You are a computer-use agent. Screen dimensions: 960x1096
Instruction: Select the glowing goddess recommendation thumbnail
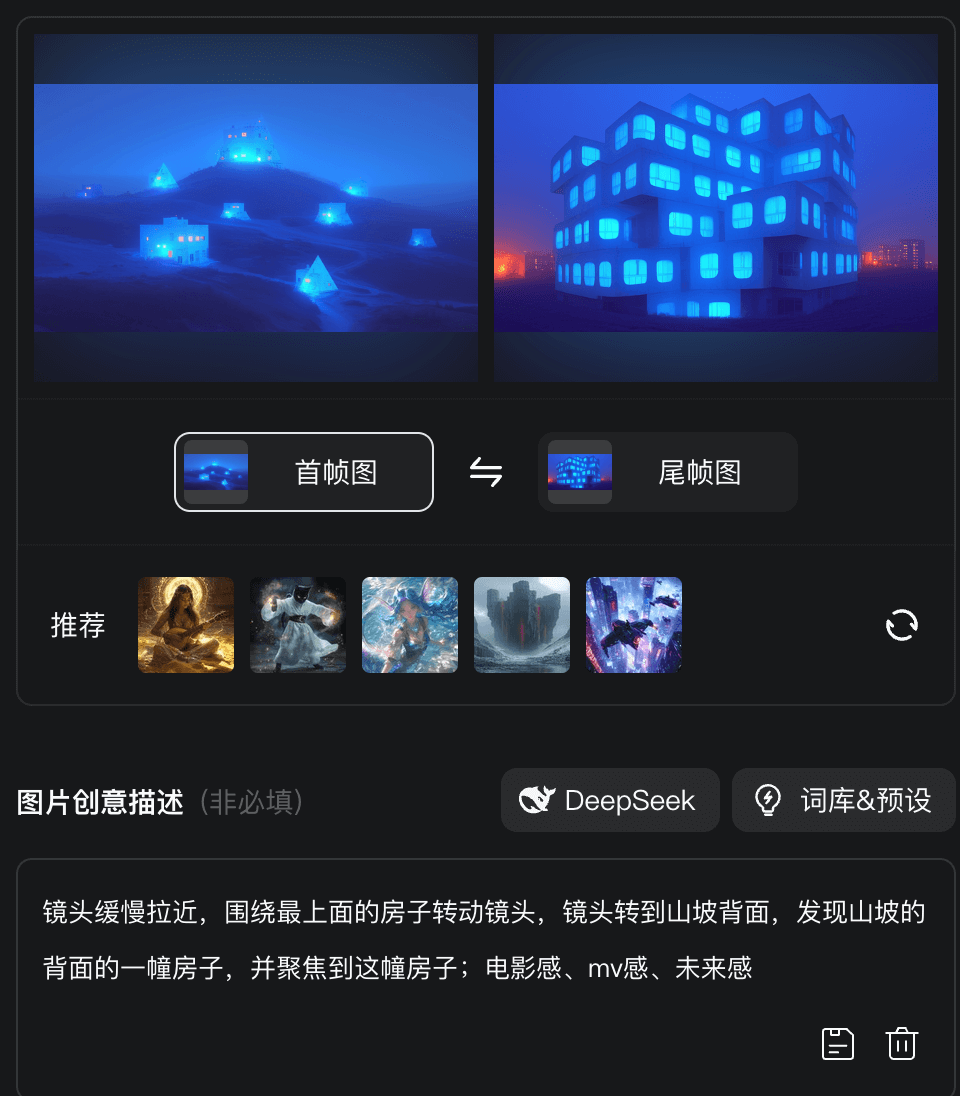pyautogui.click(x=186, y=625)
